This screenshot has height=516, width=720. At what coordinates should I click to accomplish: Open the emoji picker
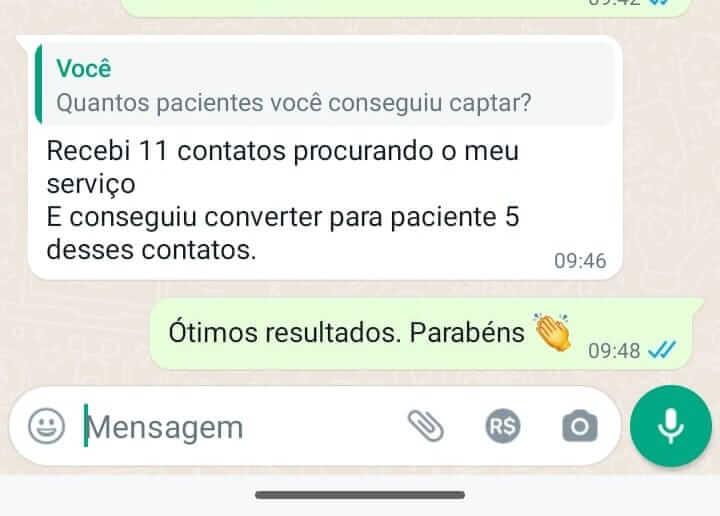(46, 427)
